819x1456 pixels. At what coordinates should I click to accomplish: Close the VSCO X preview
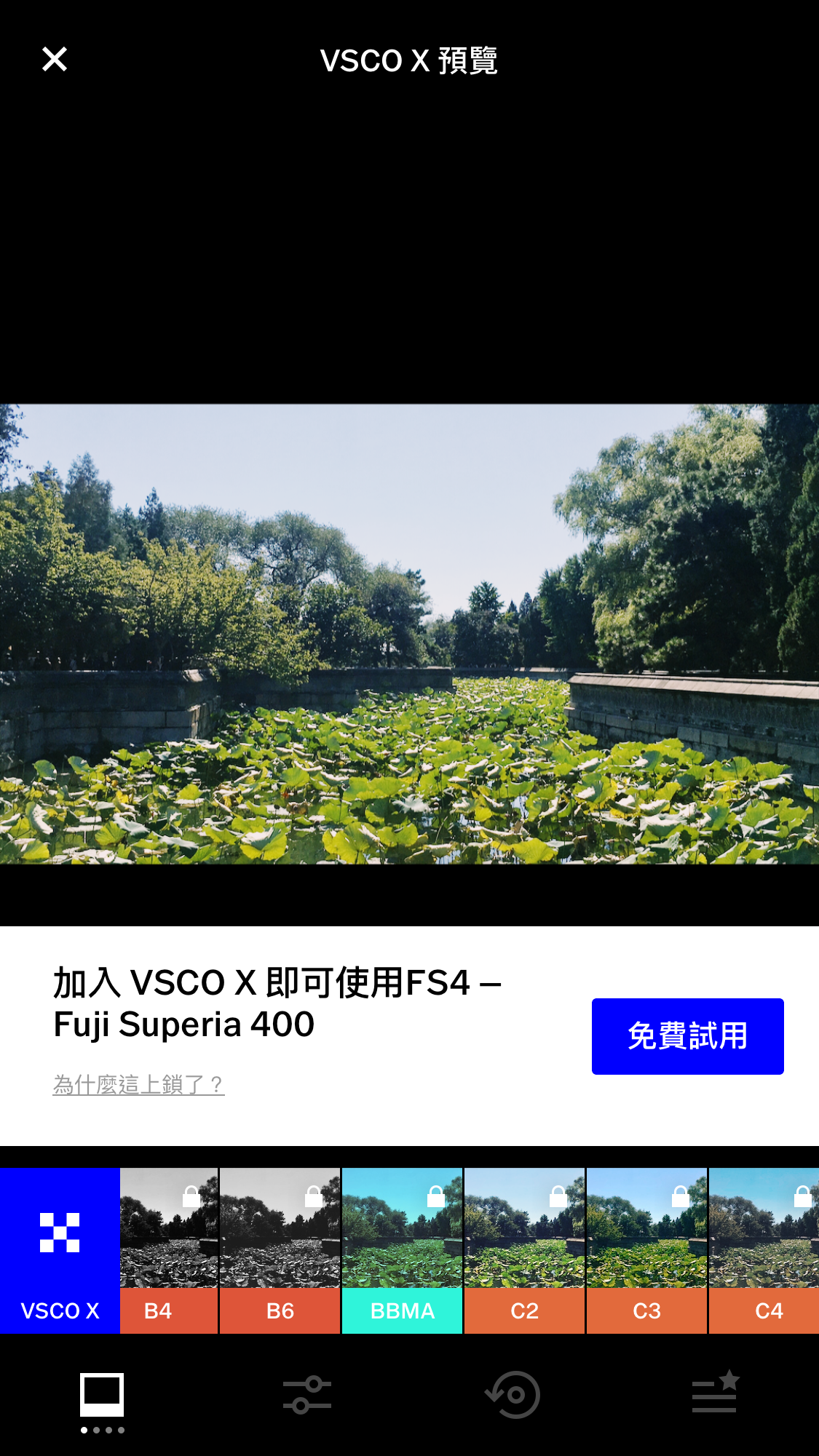(55, 59)
